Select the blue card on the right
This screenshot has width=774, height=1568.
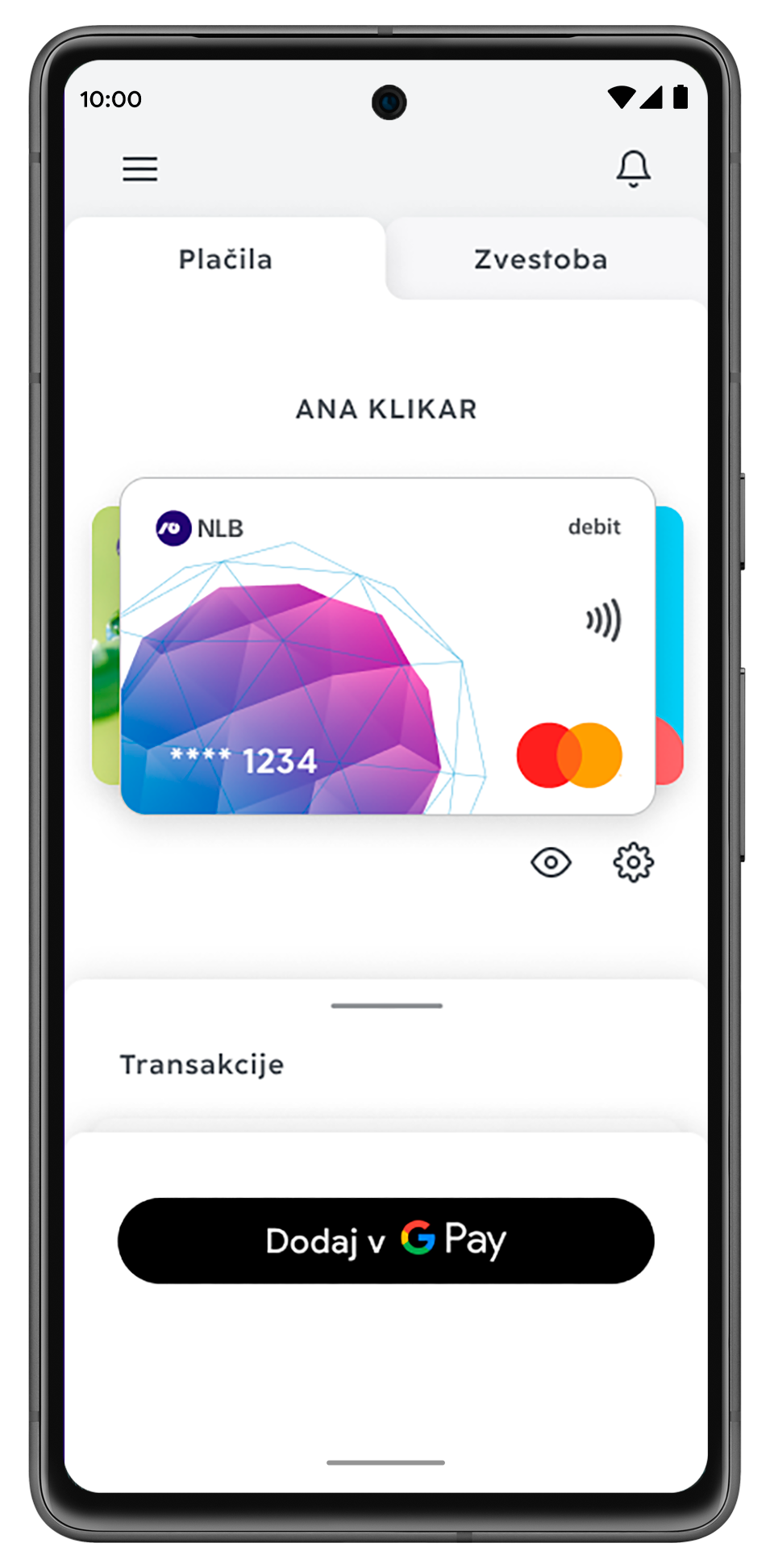(670, 629)
